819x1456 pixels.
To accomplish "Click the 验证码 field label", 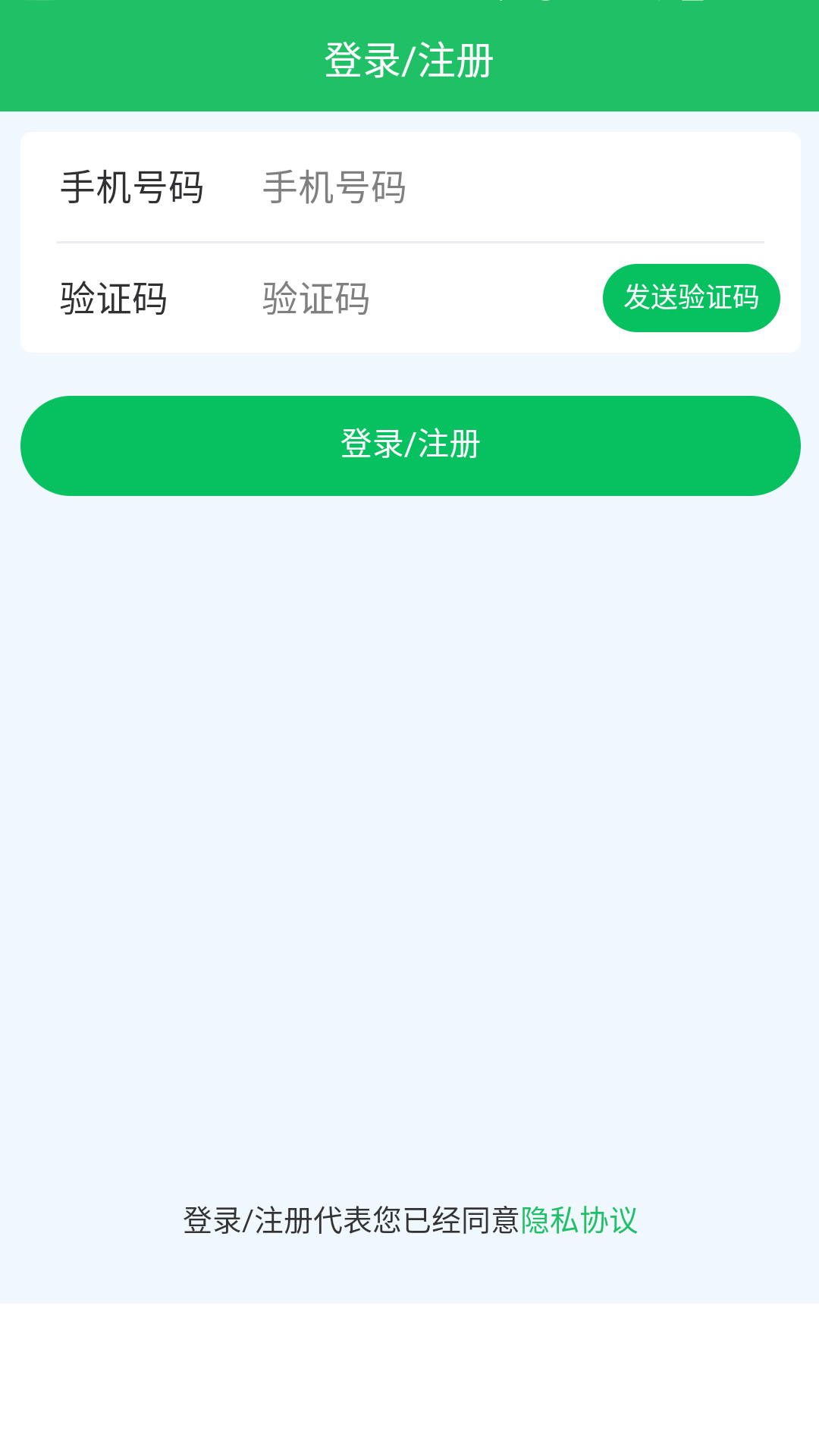I will (111, 298).
